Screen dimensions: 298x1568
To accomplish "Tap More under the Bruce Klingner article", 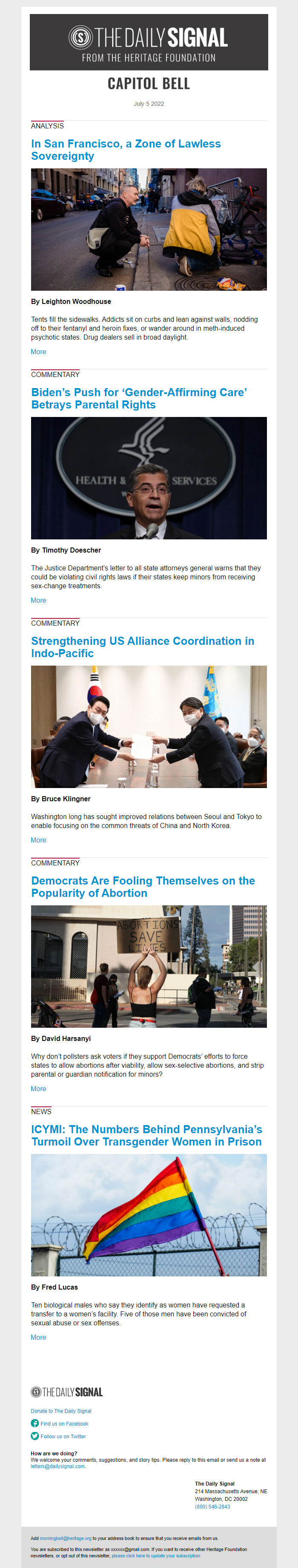I will [38, 839].
